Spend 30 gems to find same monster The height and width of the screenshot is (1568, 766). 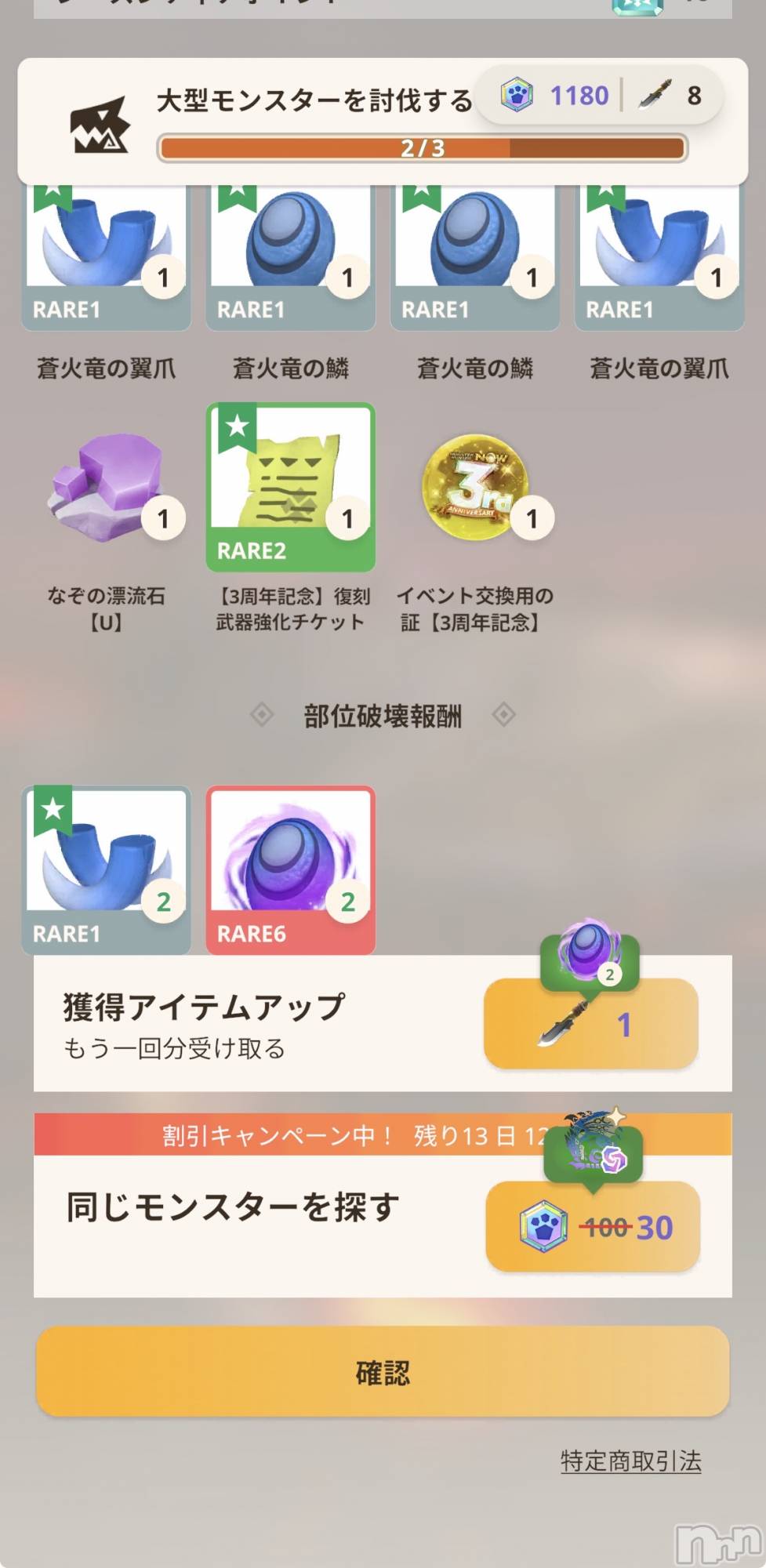coord(593,1226)
